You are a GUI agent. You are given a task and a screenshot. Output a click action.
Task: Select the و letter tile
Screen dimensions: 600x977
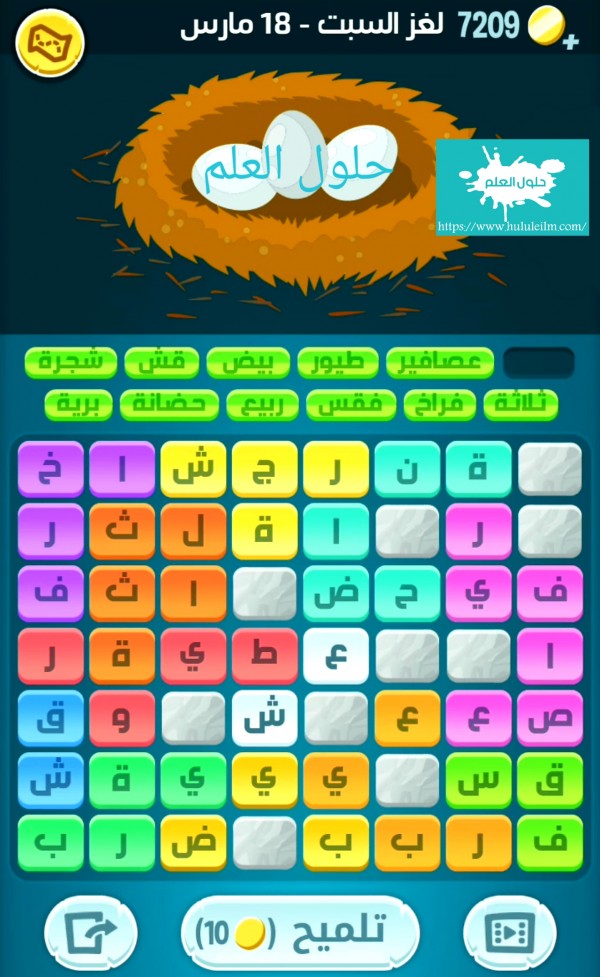click(x=122, y=718)
